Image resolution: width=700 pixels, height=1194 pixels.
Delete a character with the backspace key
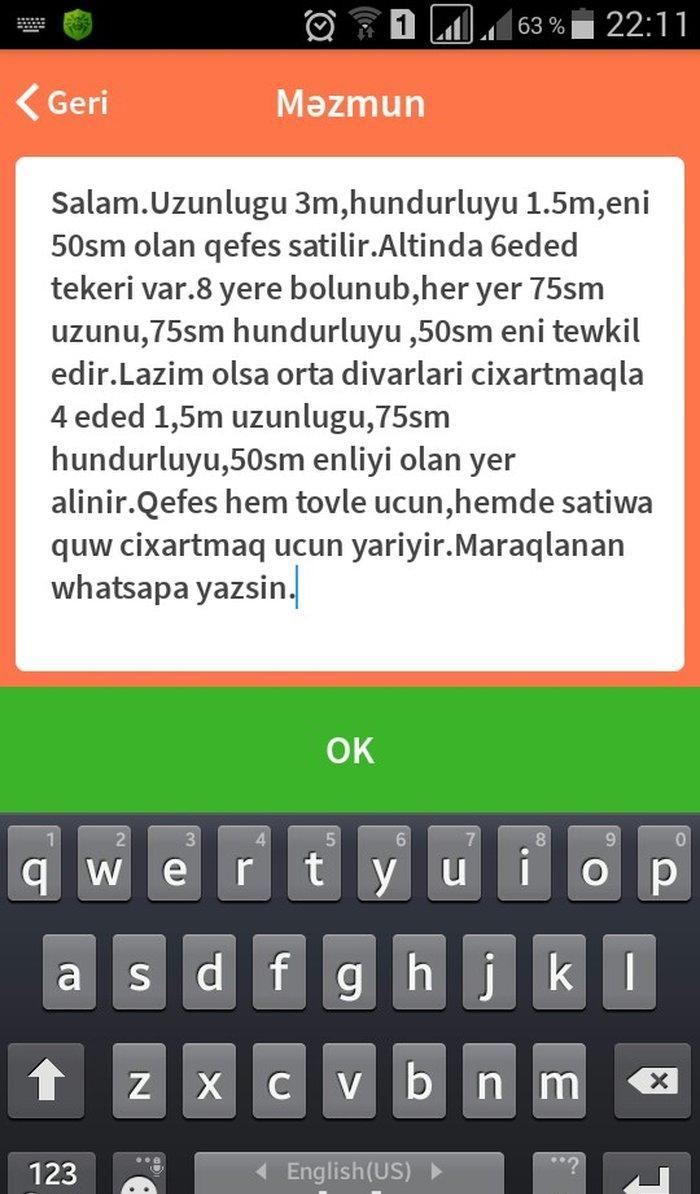pos(652,1081)
